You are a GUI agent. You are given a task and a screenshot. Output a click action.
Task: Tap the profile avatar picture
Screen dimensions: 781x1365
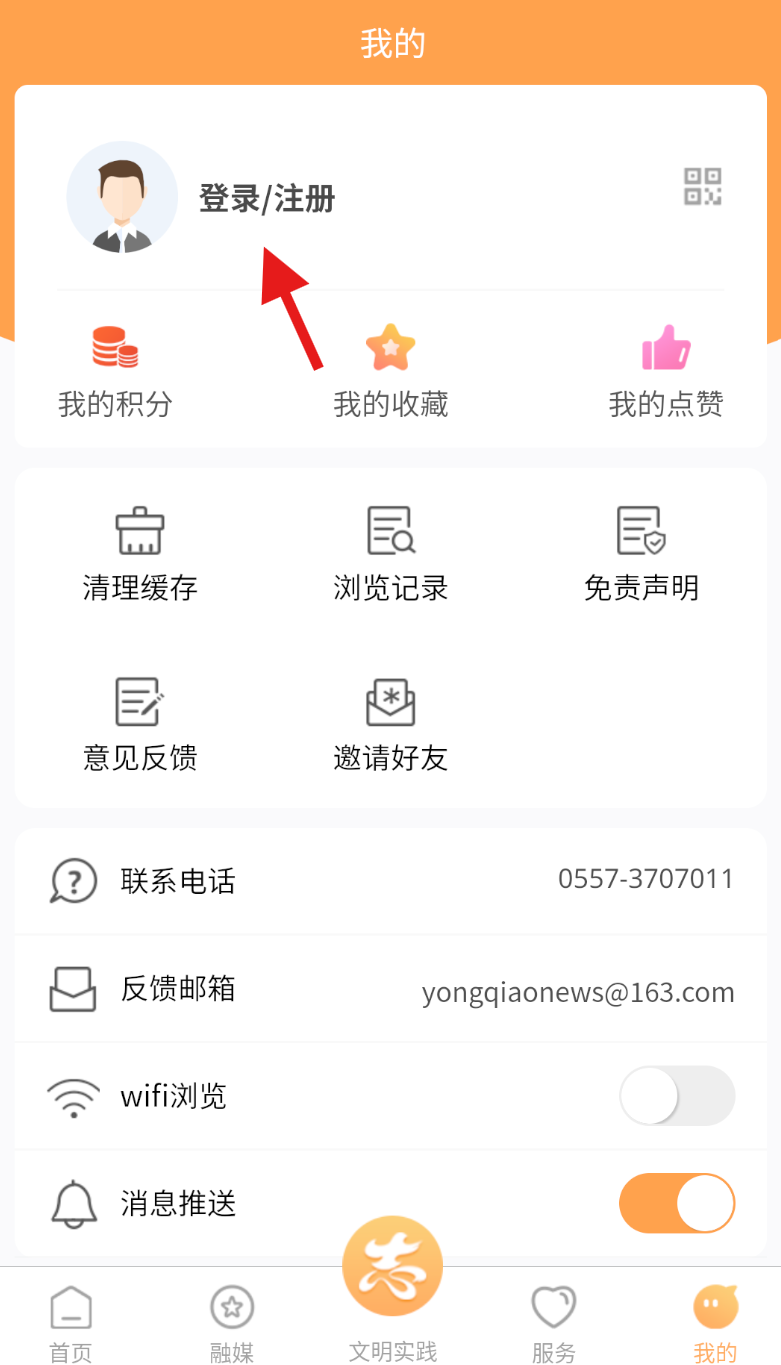click(x=122, y=197)
